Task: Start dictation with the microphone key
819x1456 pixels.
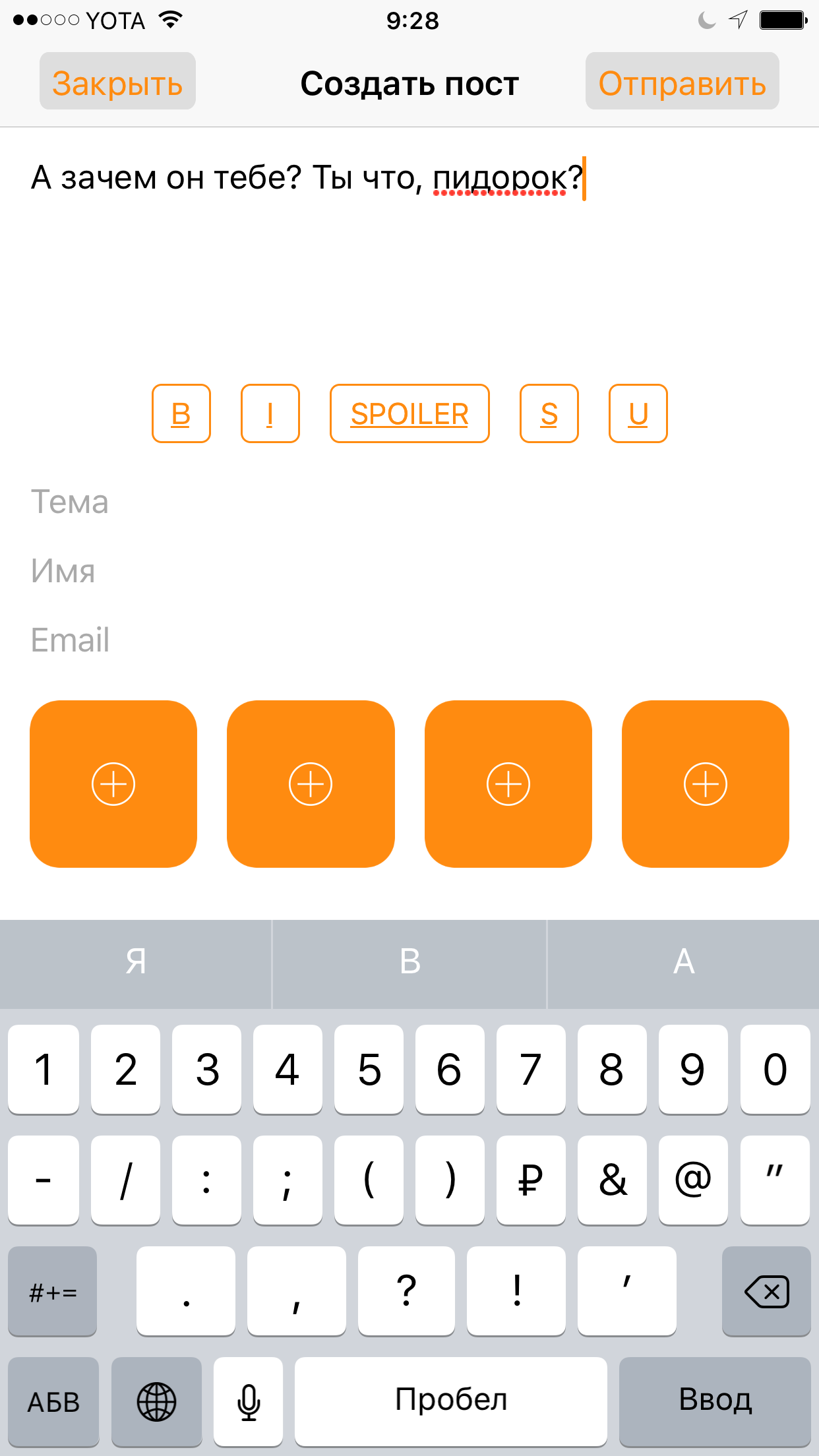Action: (x=249, y=1401)
